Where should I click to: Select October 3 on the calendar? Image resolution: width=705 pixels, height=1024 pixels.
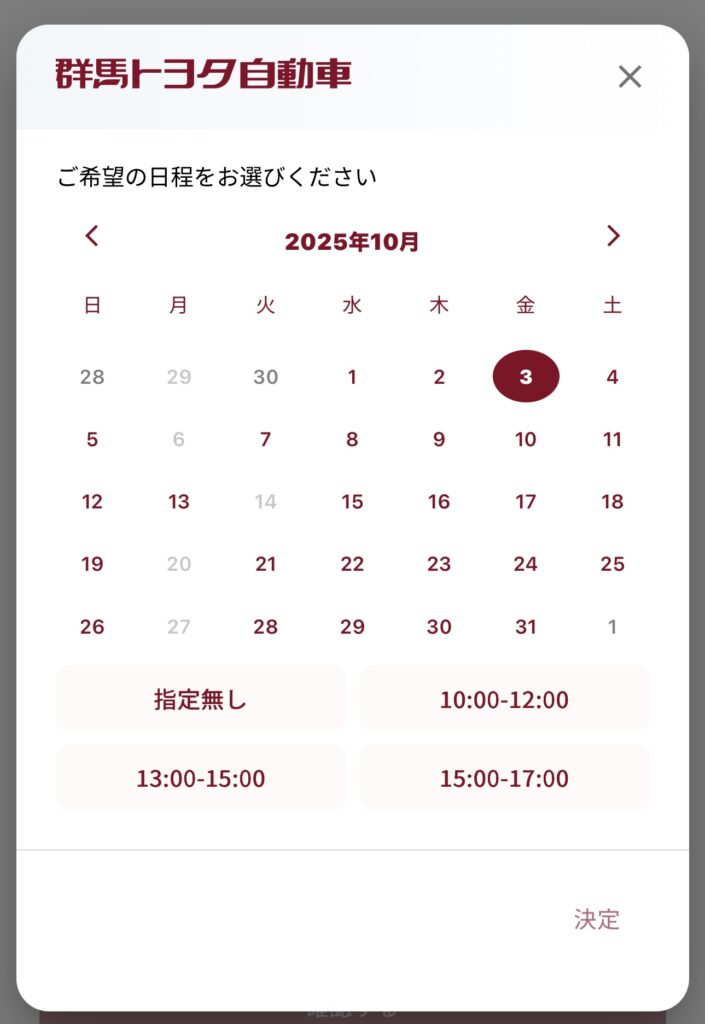point(526,377)
